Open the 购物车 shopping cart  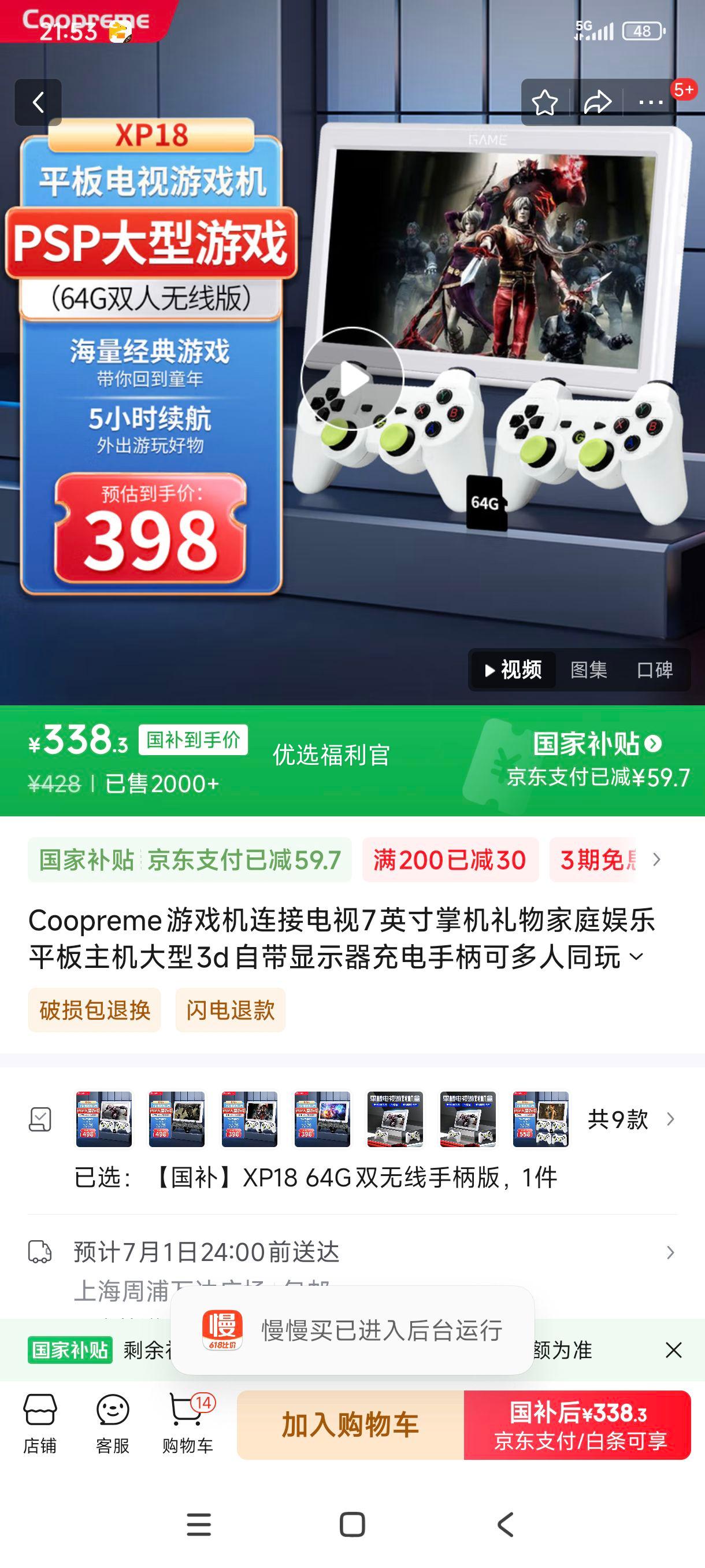pyautogui.click(x=187, y=1425)
